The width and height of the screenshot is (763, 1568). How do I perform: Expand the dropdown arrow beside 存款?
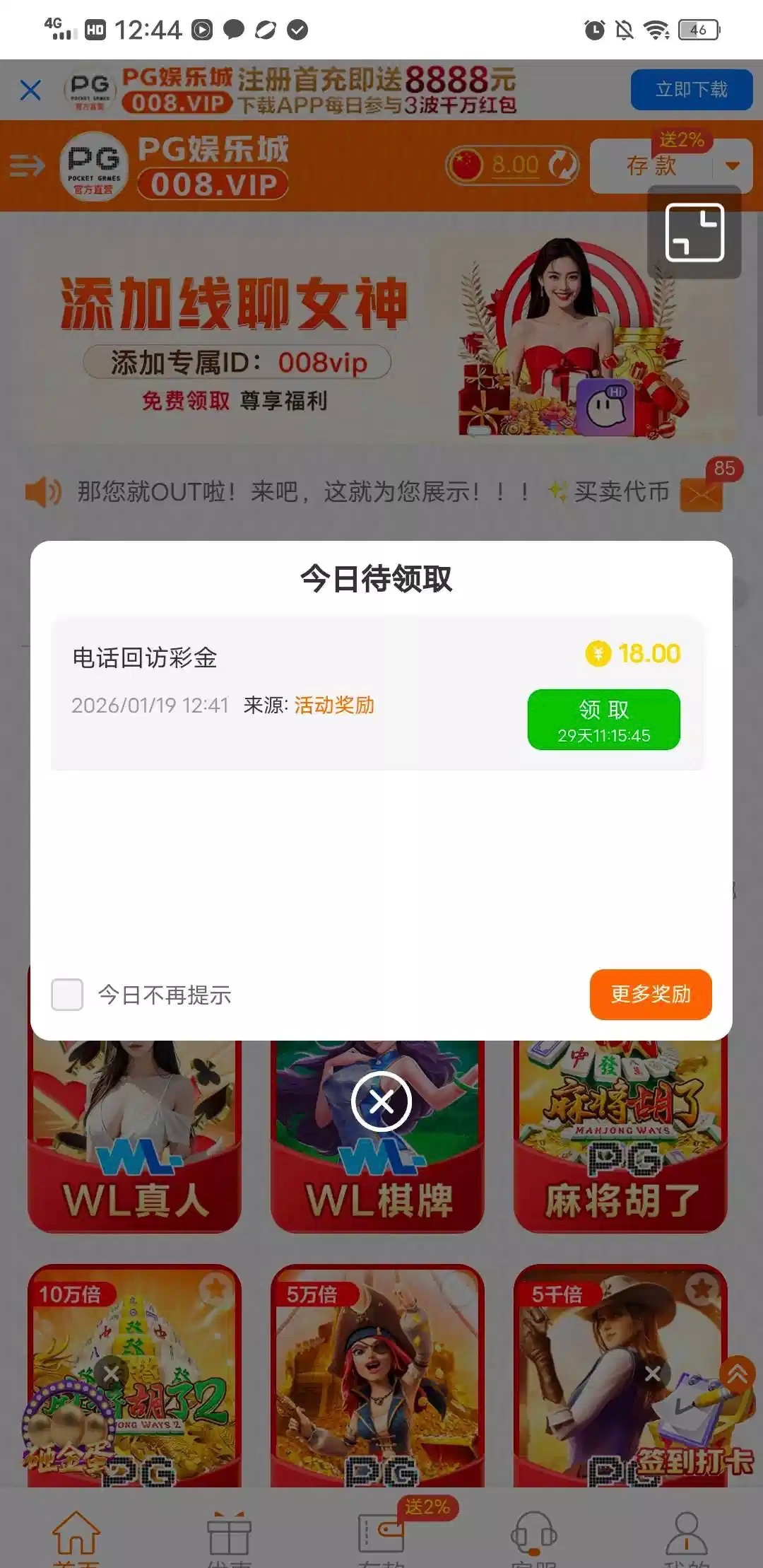coord(733,166)
